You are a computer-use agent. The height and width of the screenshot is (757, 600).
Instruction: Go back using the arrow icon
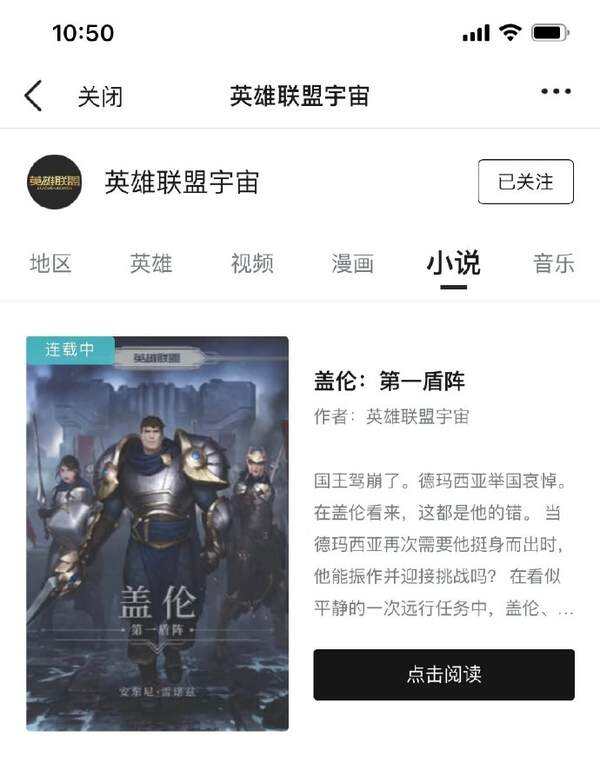click(34, 96)
